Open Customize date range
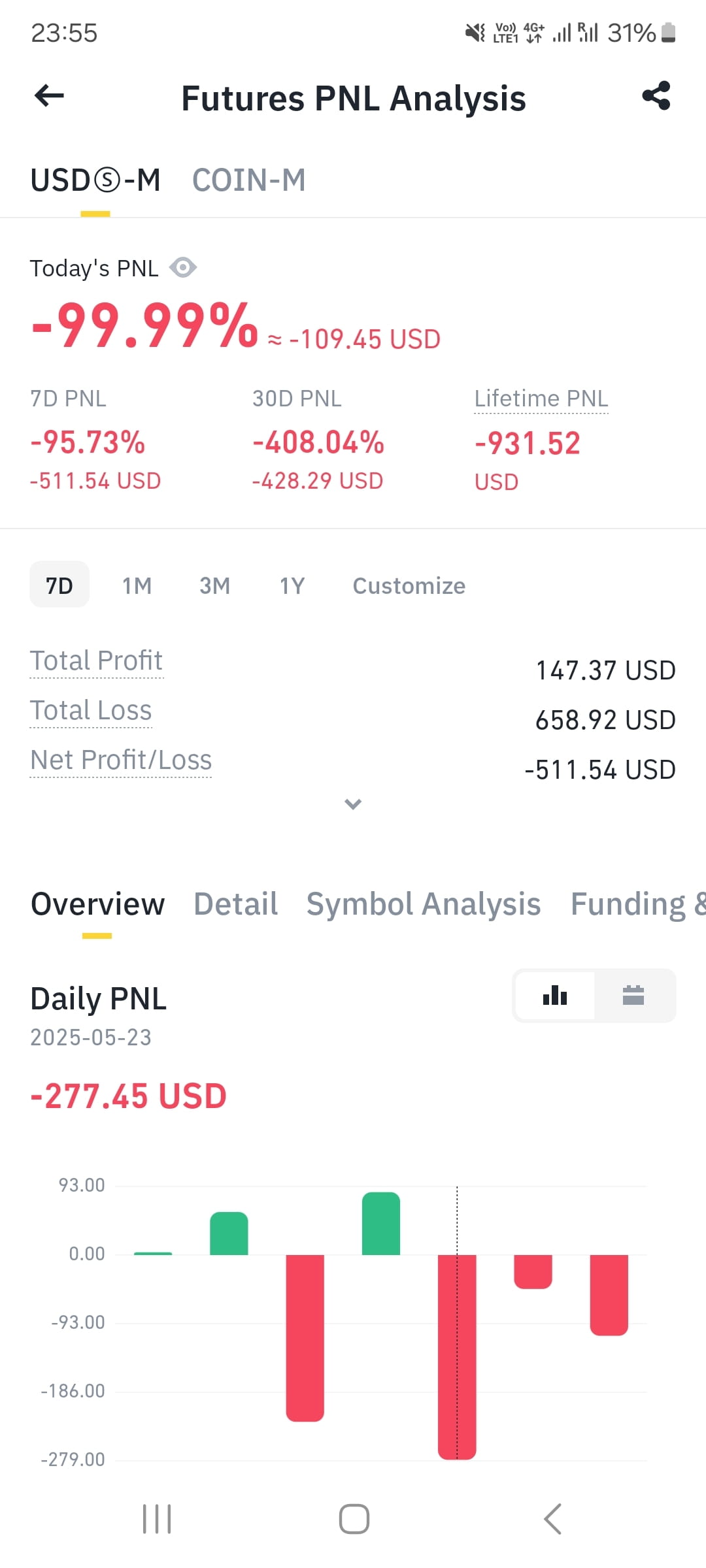The image size is (706, 1568). pyautogui.click(x=409, y=585)
